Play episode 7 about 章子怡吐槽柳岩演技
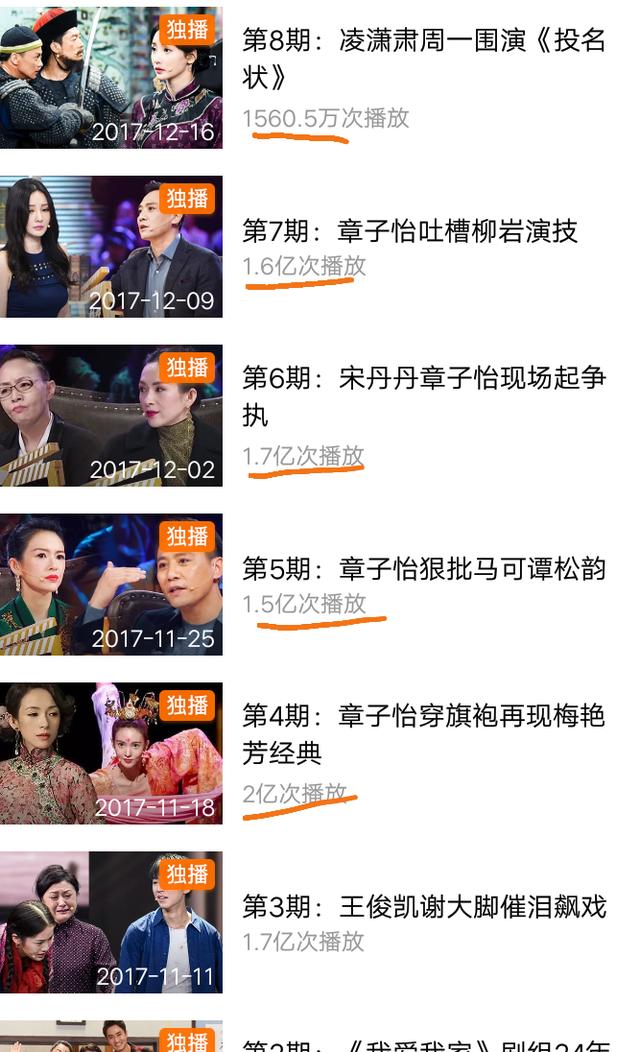Screen dimensions: 640x1052 tap(410, 231)
